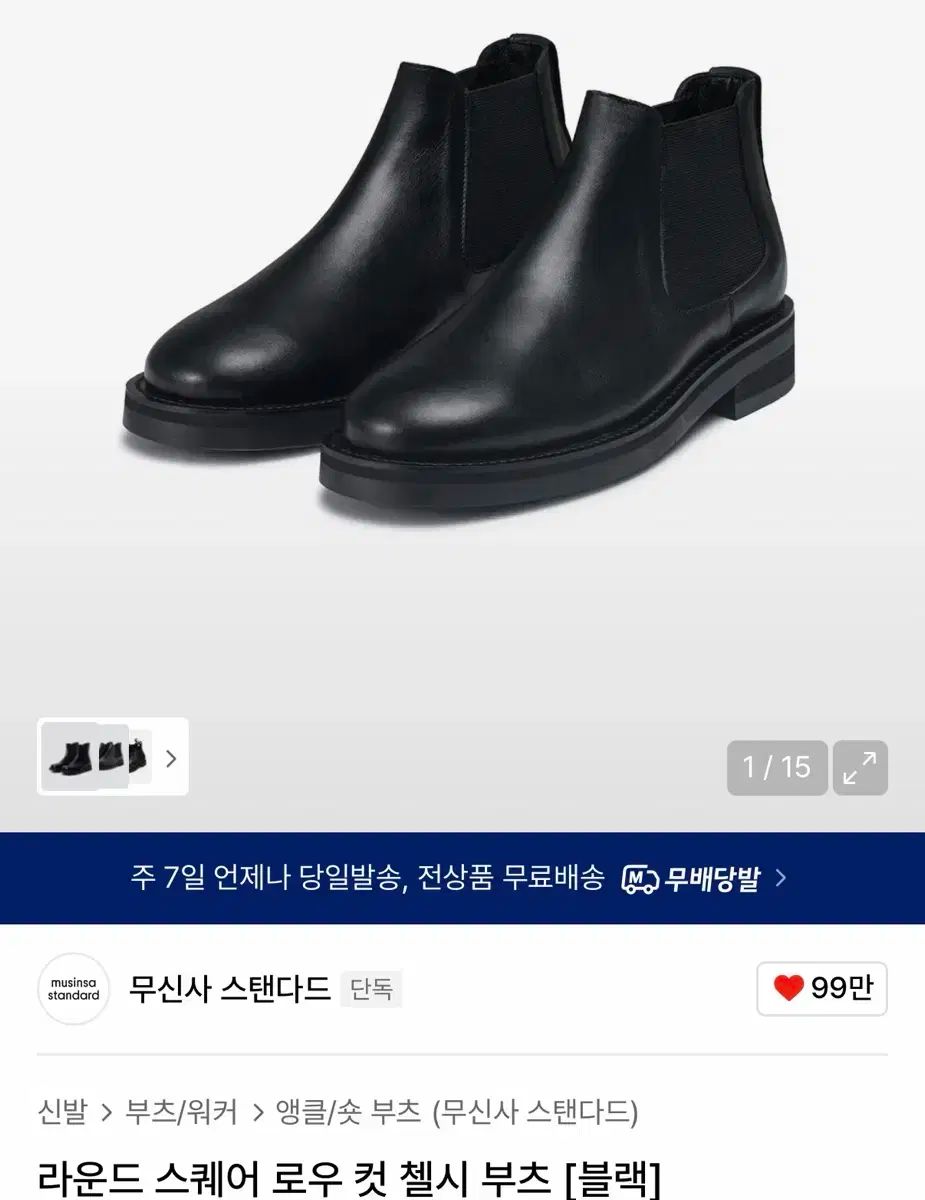Image resolution: width=925 pixels, height=1200 pixels.
Task: Like the product with the heart button
Action: click(821, 989)
